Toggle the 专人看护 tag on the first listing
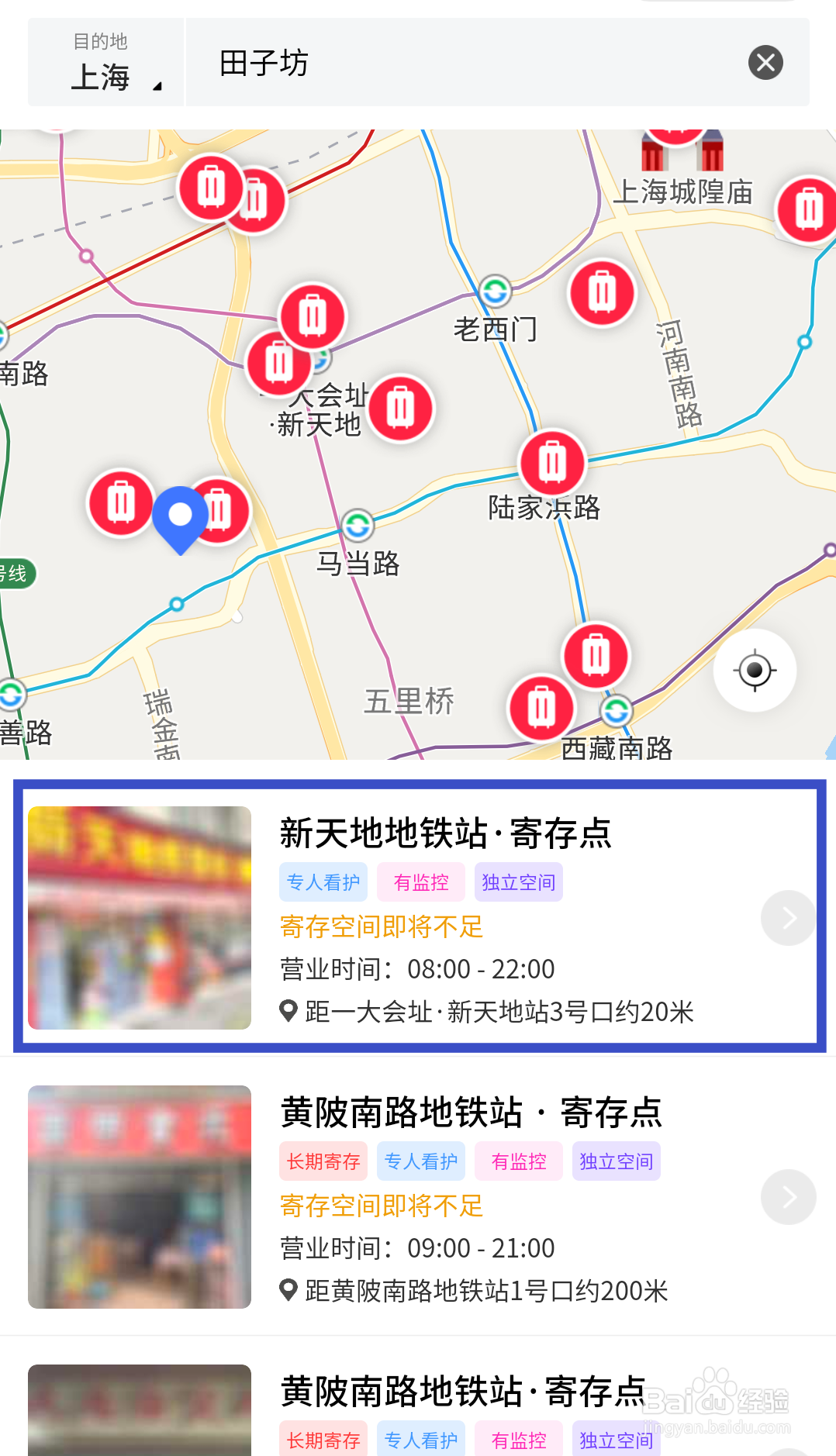This screenshot has height=1456, width=836. coord(323,882)
